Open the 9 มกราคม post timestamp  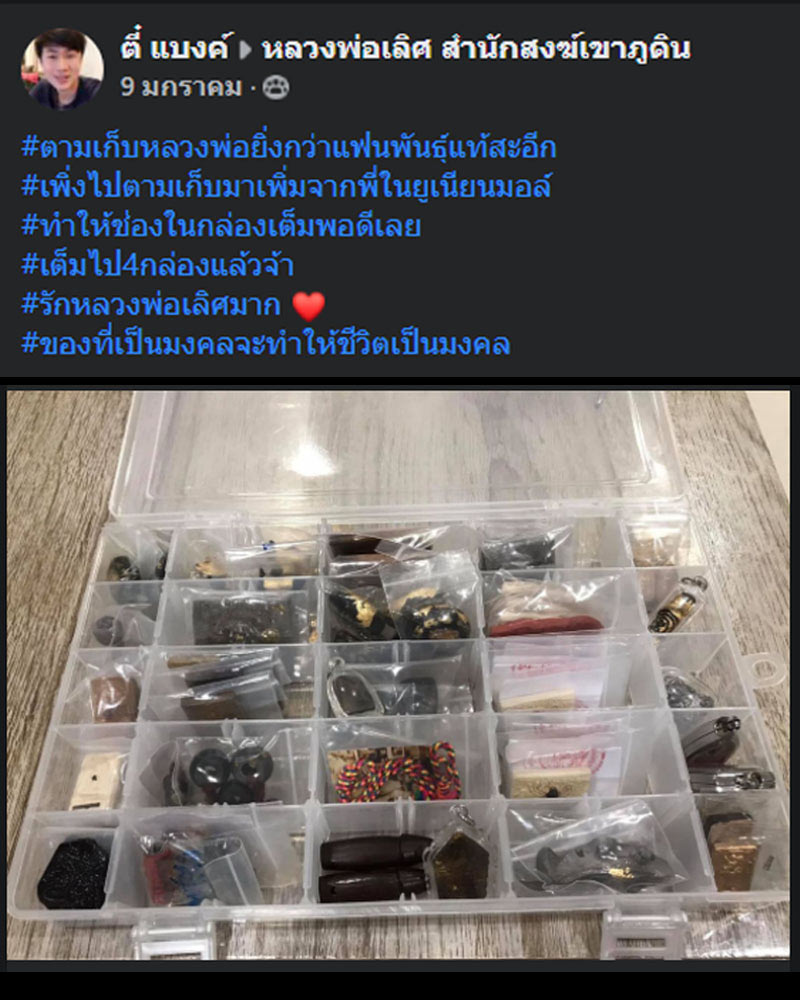[x=181, y=88]
